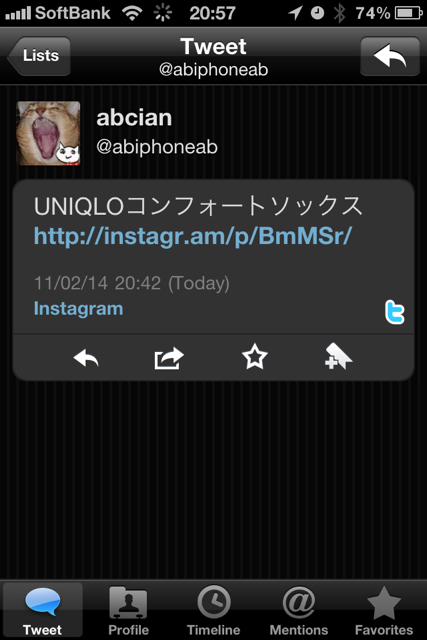427x640 pixels.
Task: Favorite this tweet with the star
Action: pos(255,357)
